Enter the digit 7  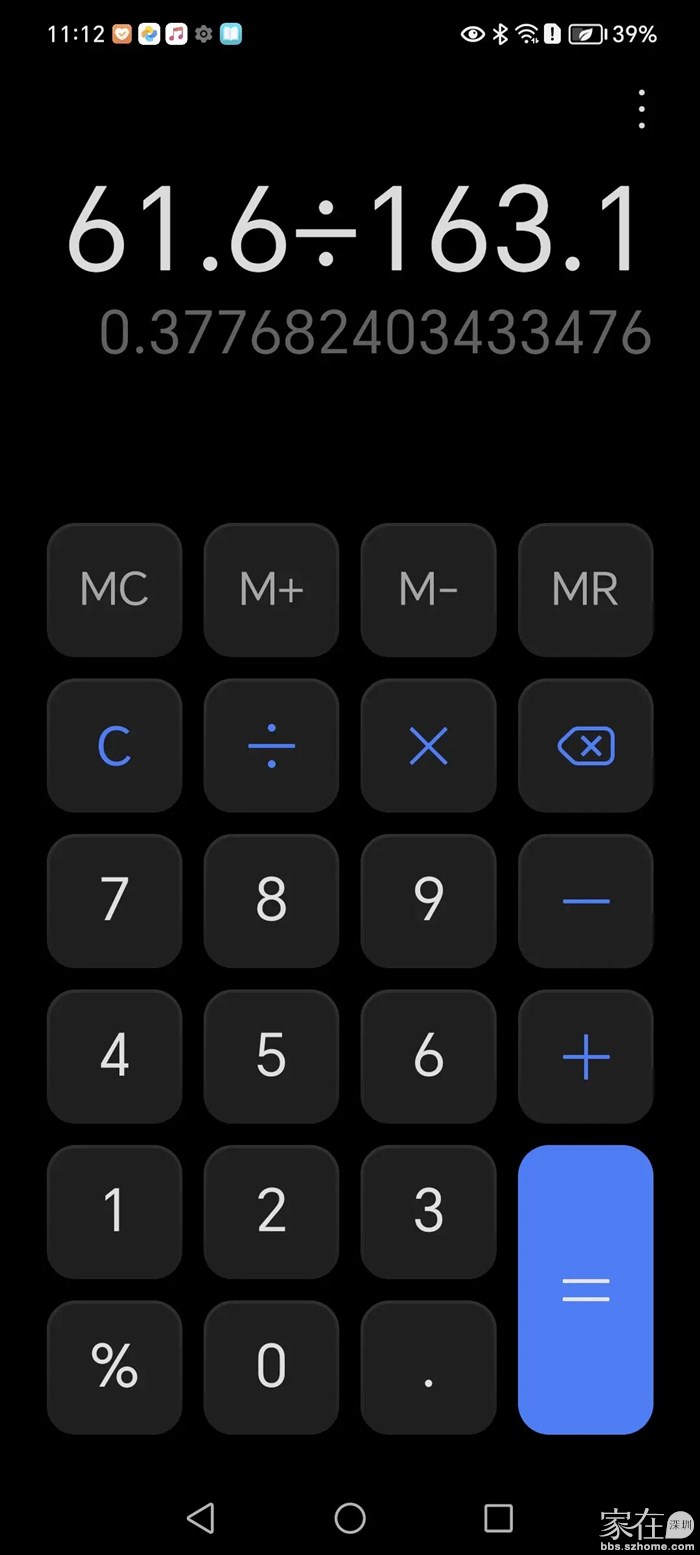click(x=114, y=901)
